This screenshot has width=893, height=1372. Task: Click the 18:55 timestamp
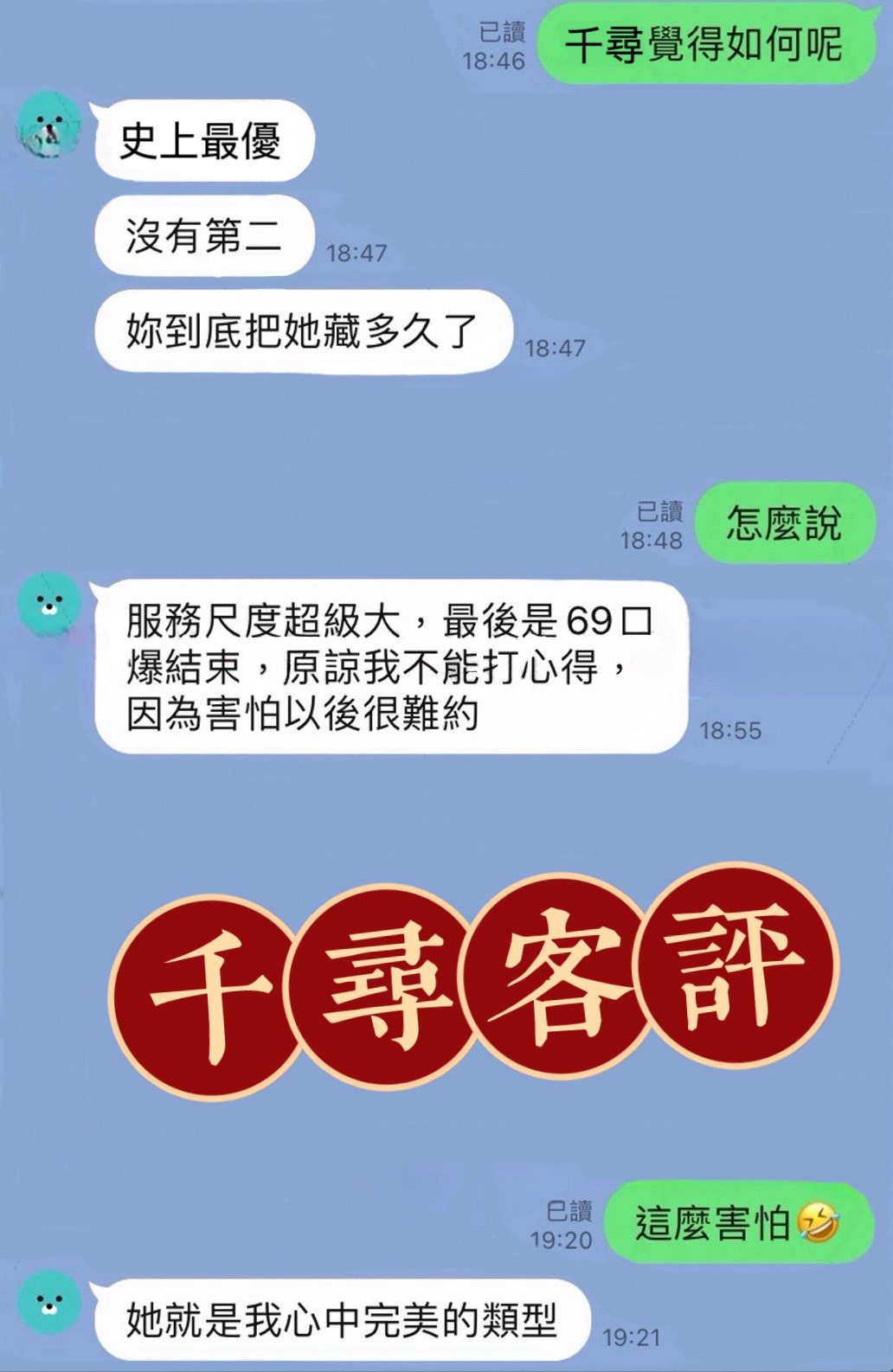[x=731, y=731]
